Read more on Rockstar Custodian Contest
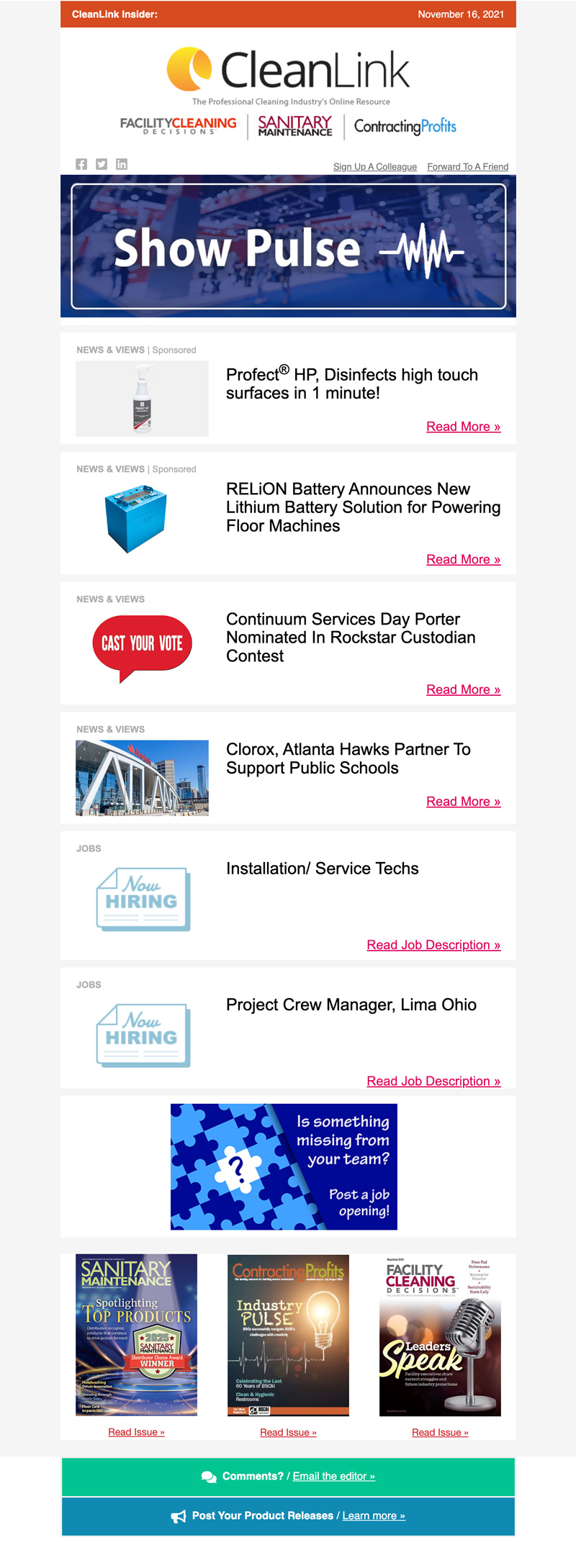The height and width of the screenshot is (1568, 576). click(x=463, y=690)
